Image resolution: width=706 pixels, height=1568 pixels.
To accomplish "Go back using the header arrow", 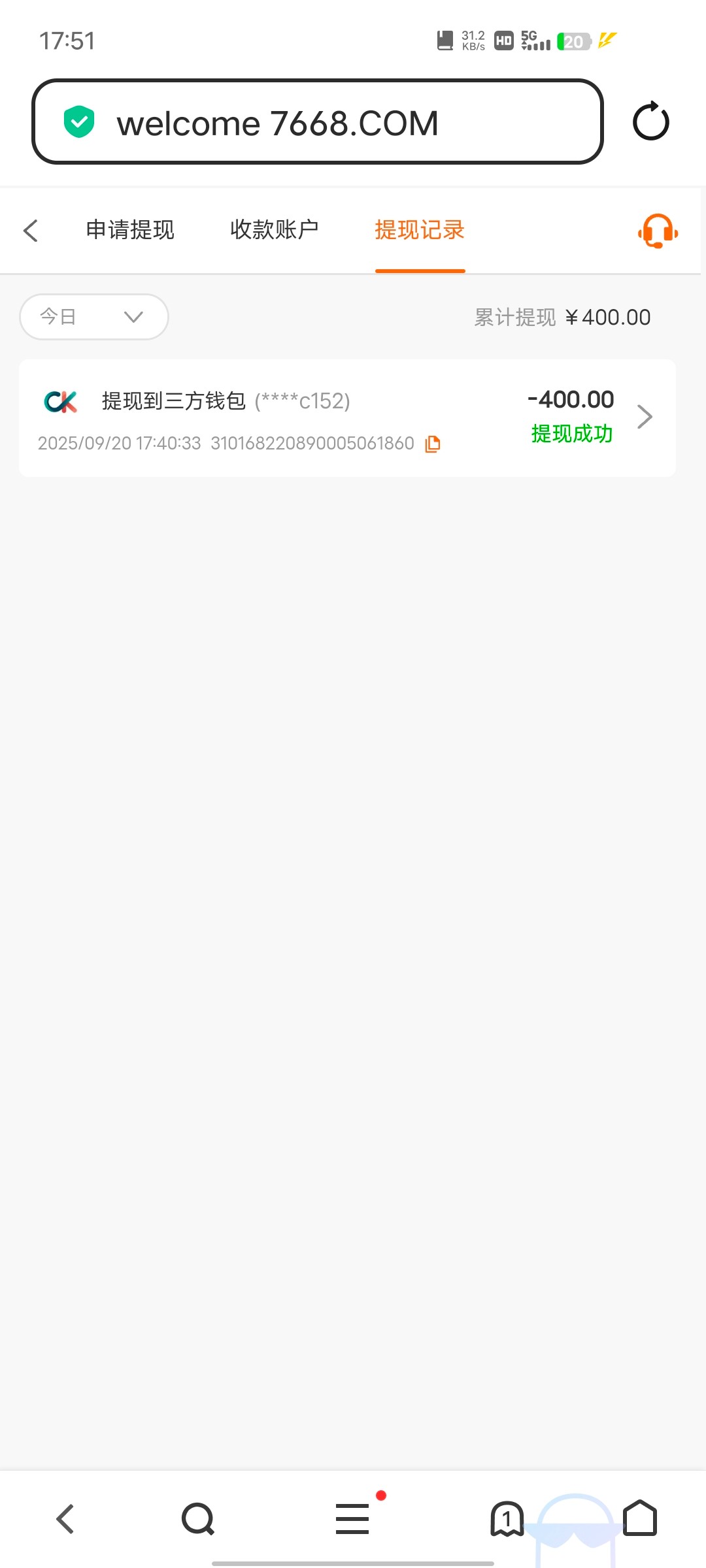I will click(31, 231).
